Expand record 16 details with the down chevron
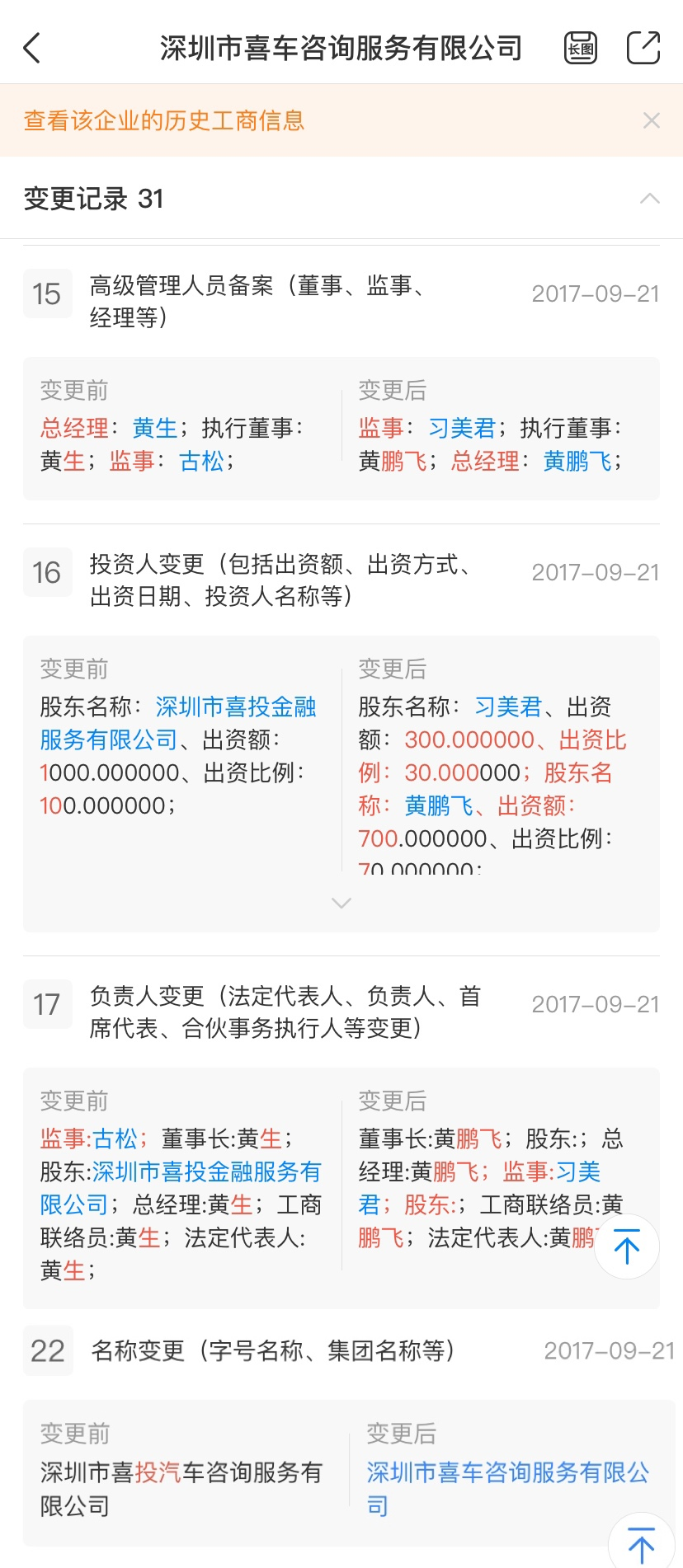This screenshot has width=683, height=1568. (x=341, y=903)
